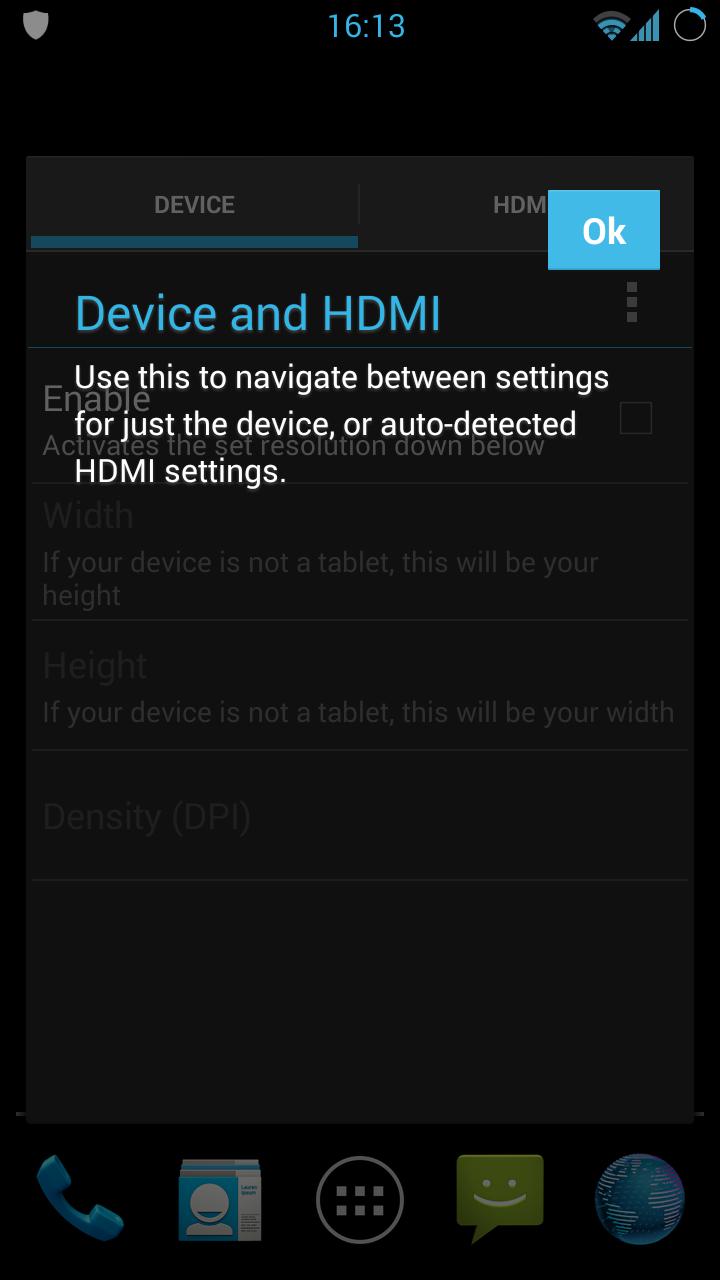Open the Width setting
Screen dimensions: 720x1280
tap(359, 553)
